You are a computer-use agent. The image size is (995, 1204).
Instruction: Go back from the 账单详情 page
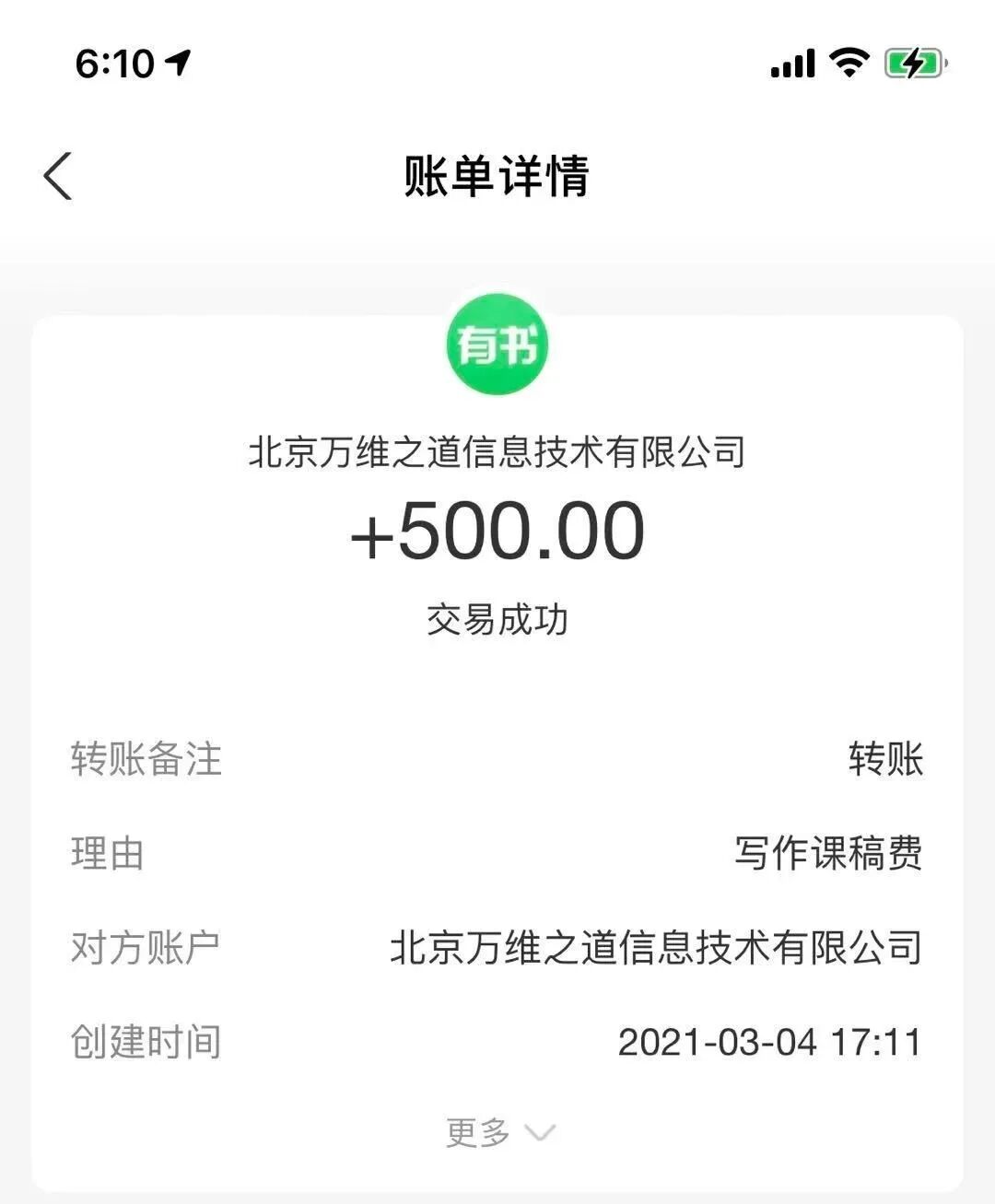(58, 176)
